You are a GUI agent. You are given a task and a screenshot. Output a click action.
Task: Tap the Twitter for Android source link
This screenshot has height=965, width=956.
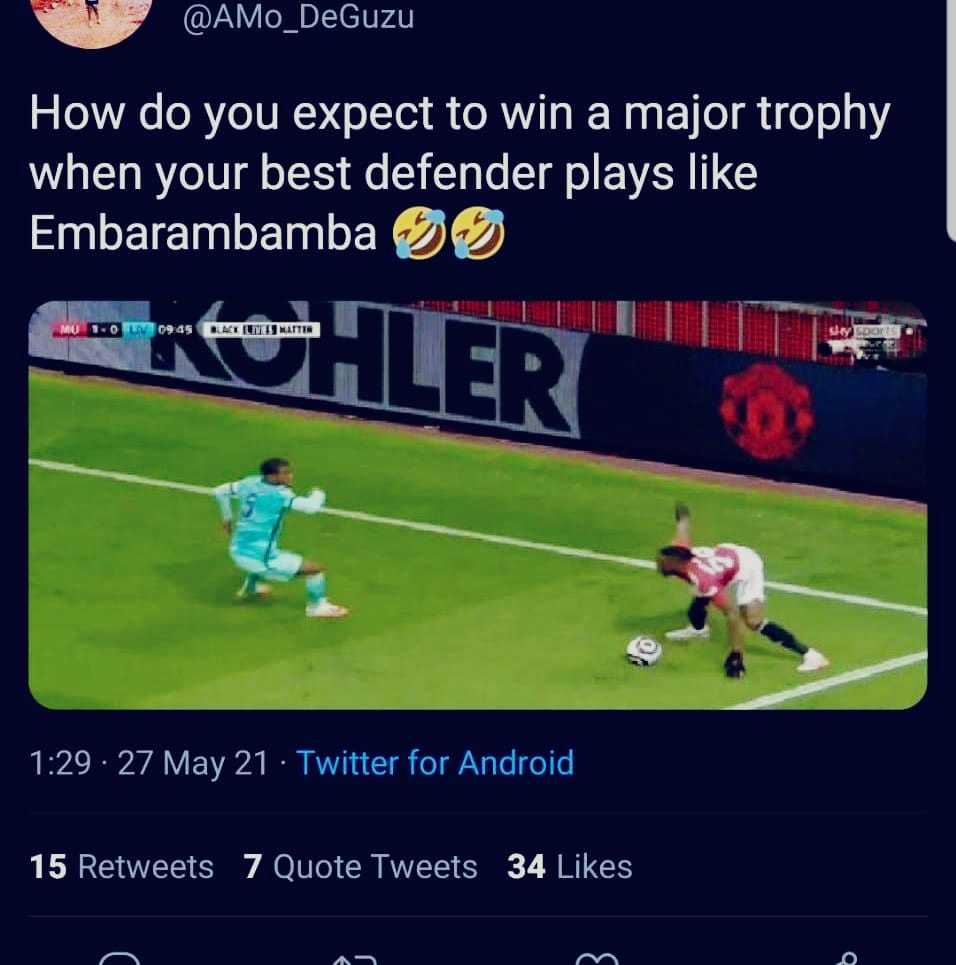pos(435,763)
